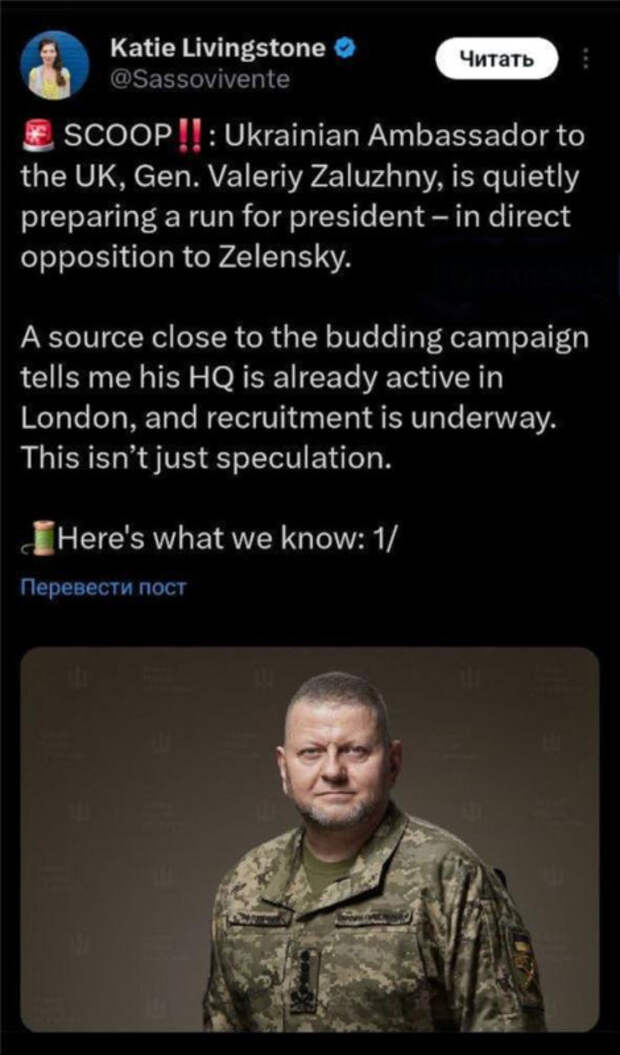Screen dimensions: 620x1055
Task: Open the post's overflow menu
Action: (x=585, y=61)
